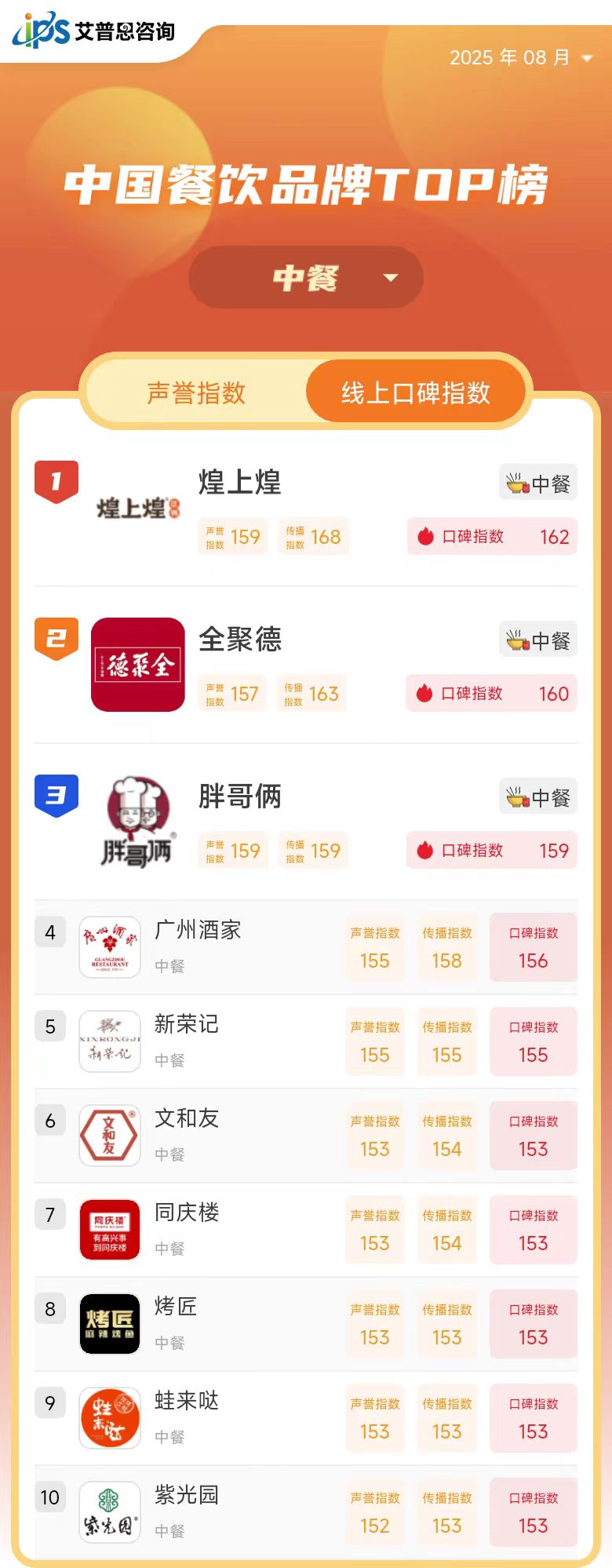View the 烤匠 brand row
The image size is (612, 1568).
pos(176,1307)
